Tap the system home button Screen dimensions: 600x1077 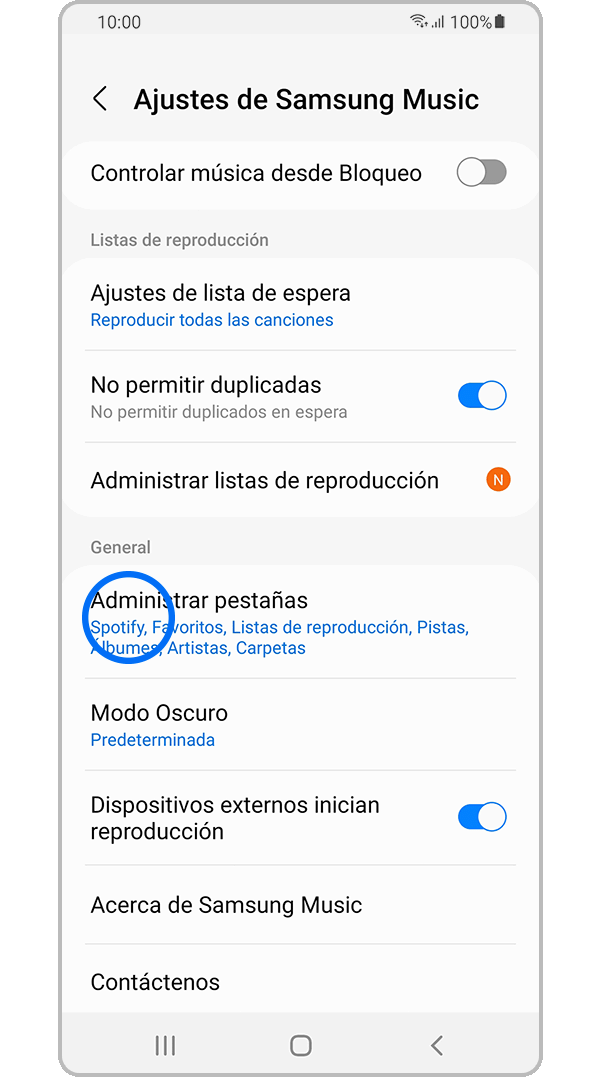click(300, 1046)
